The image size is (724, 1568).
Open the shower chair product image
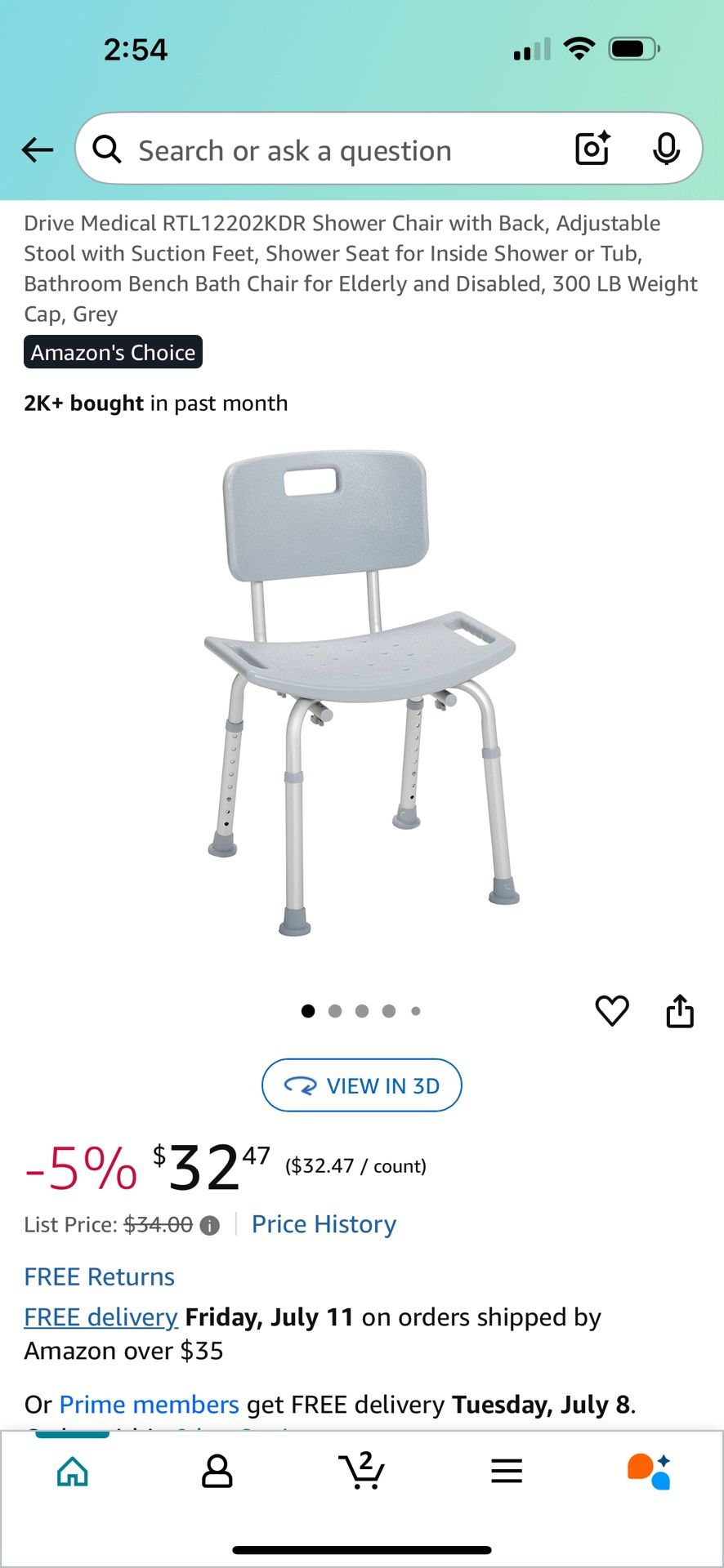coord(361,694)
